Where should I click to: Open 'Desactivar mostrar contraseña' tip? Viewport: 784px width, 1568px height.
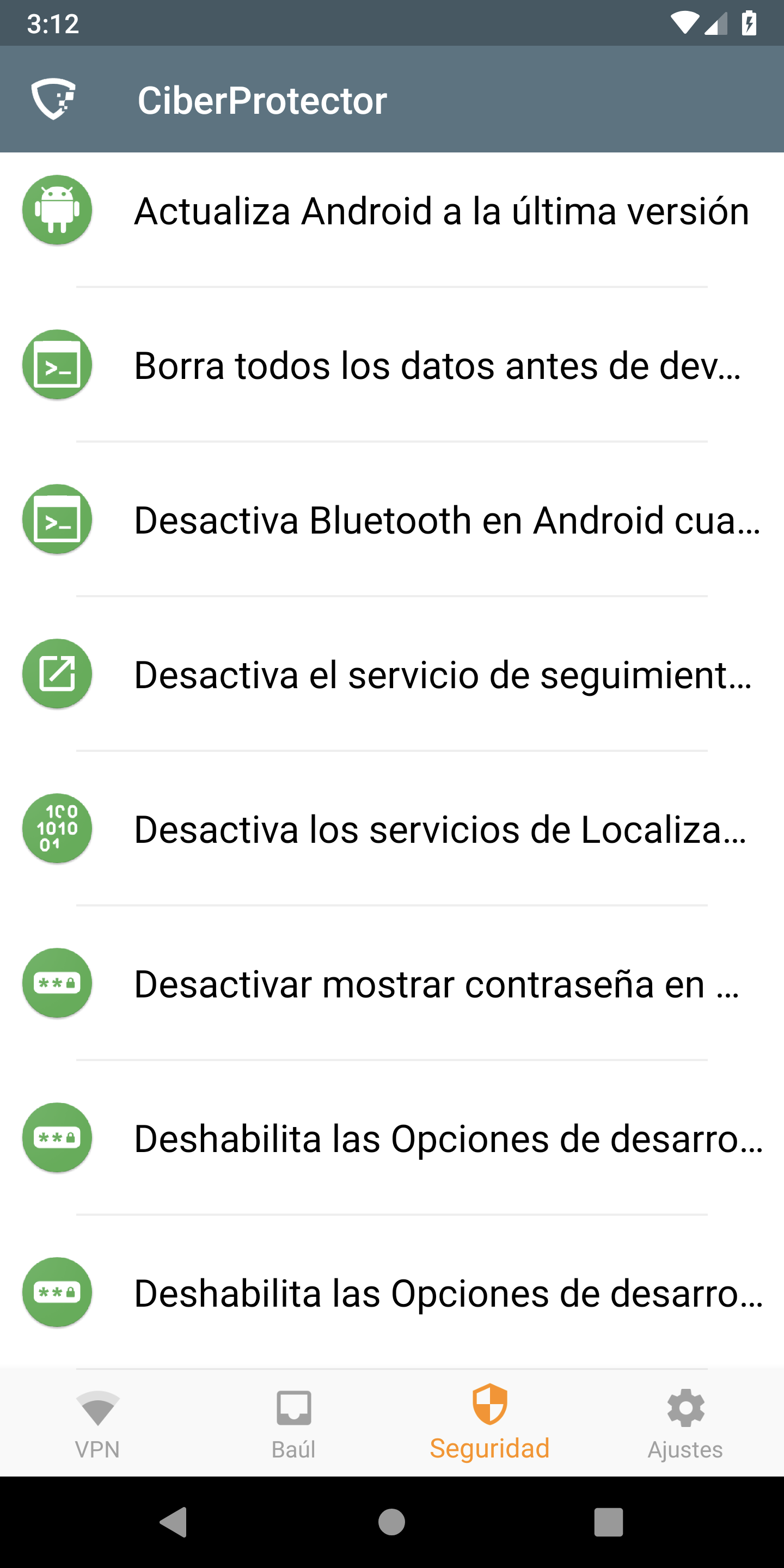pyautogui.click(x=436, y=984)
